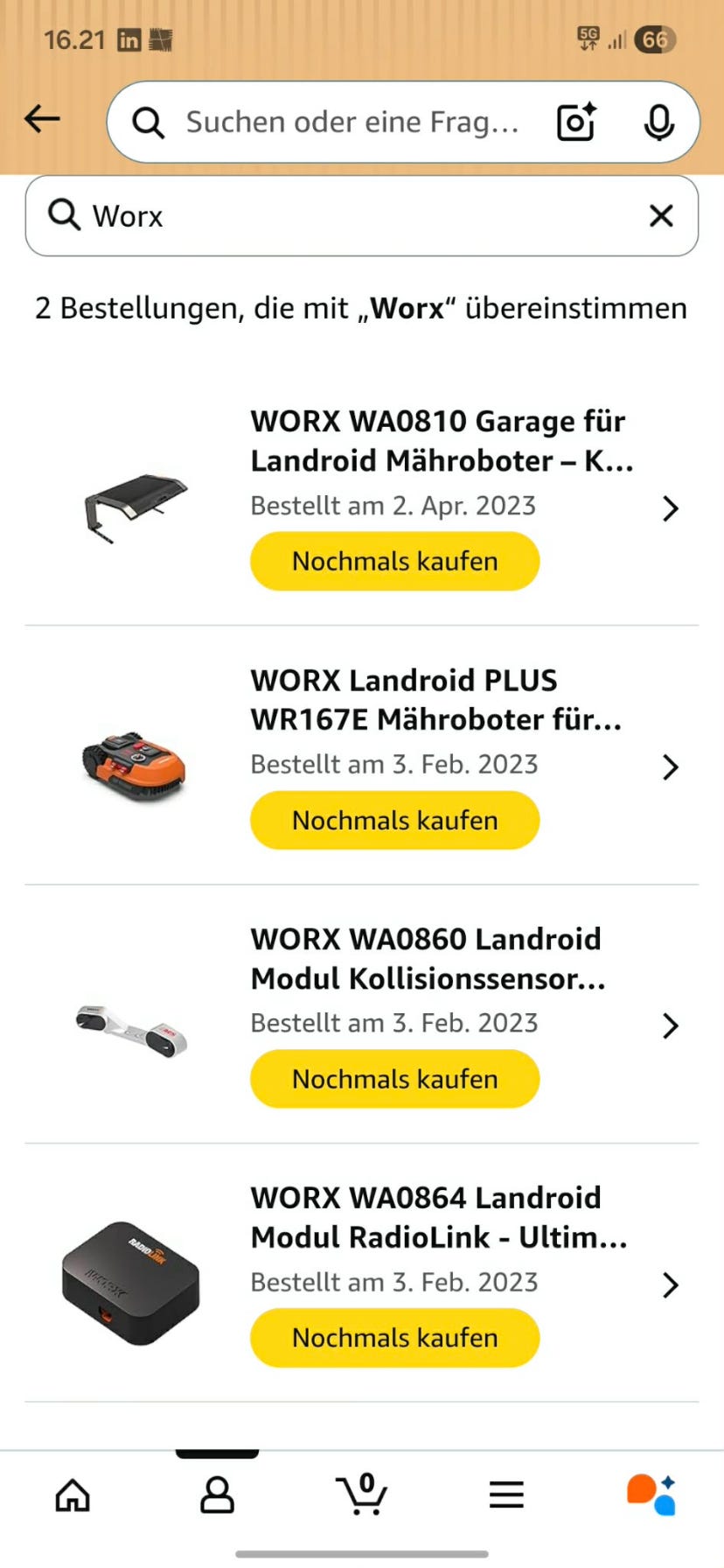
Task: Launch the Rufus AI assistant
Action: pyautogui.click(x=651, y=1495)
